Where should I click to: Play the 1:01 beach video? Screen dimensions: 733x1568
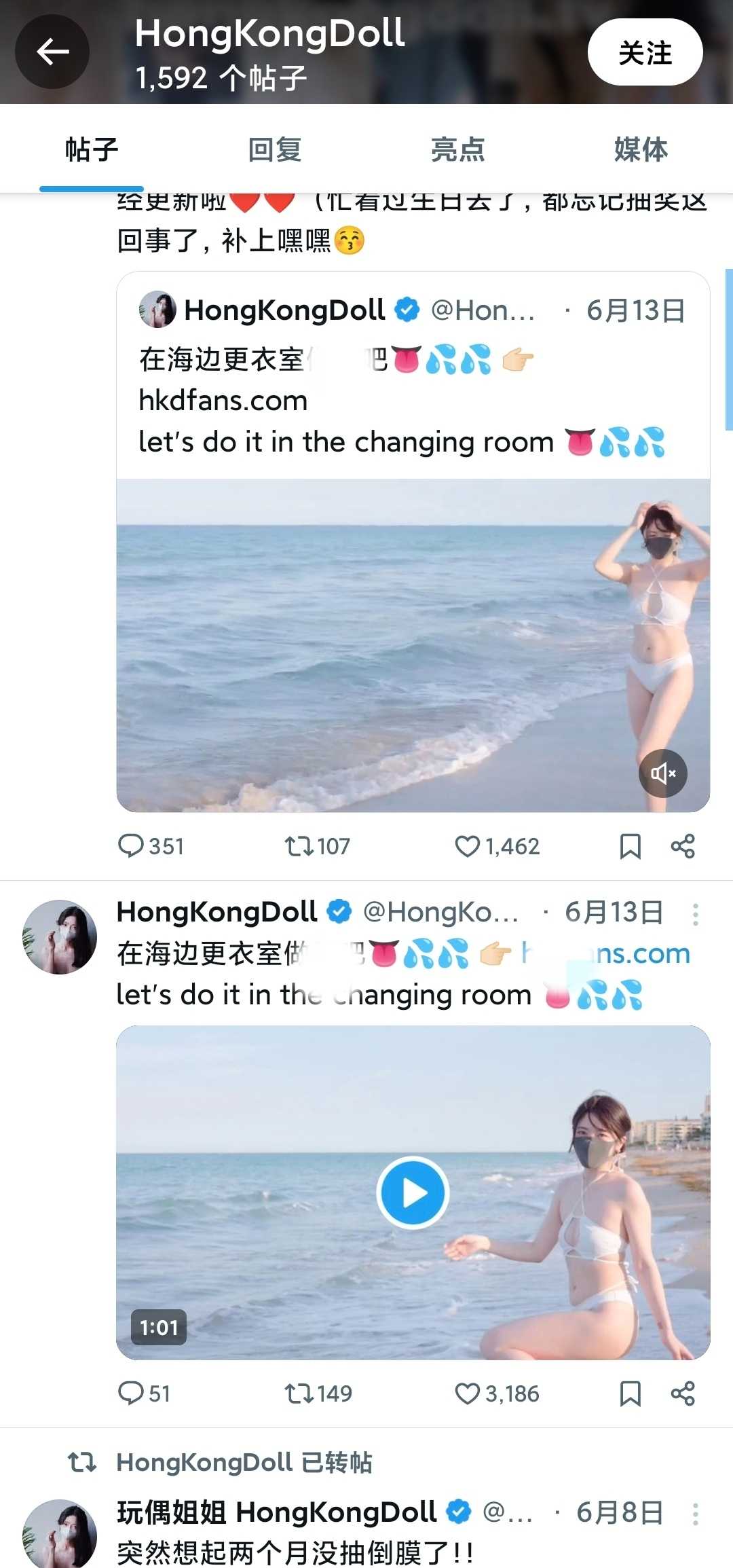[413, 1192]
